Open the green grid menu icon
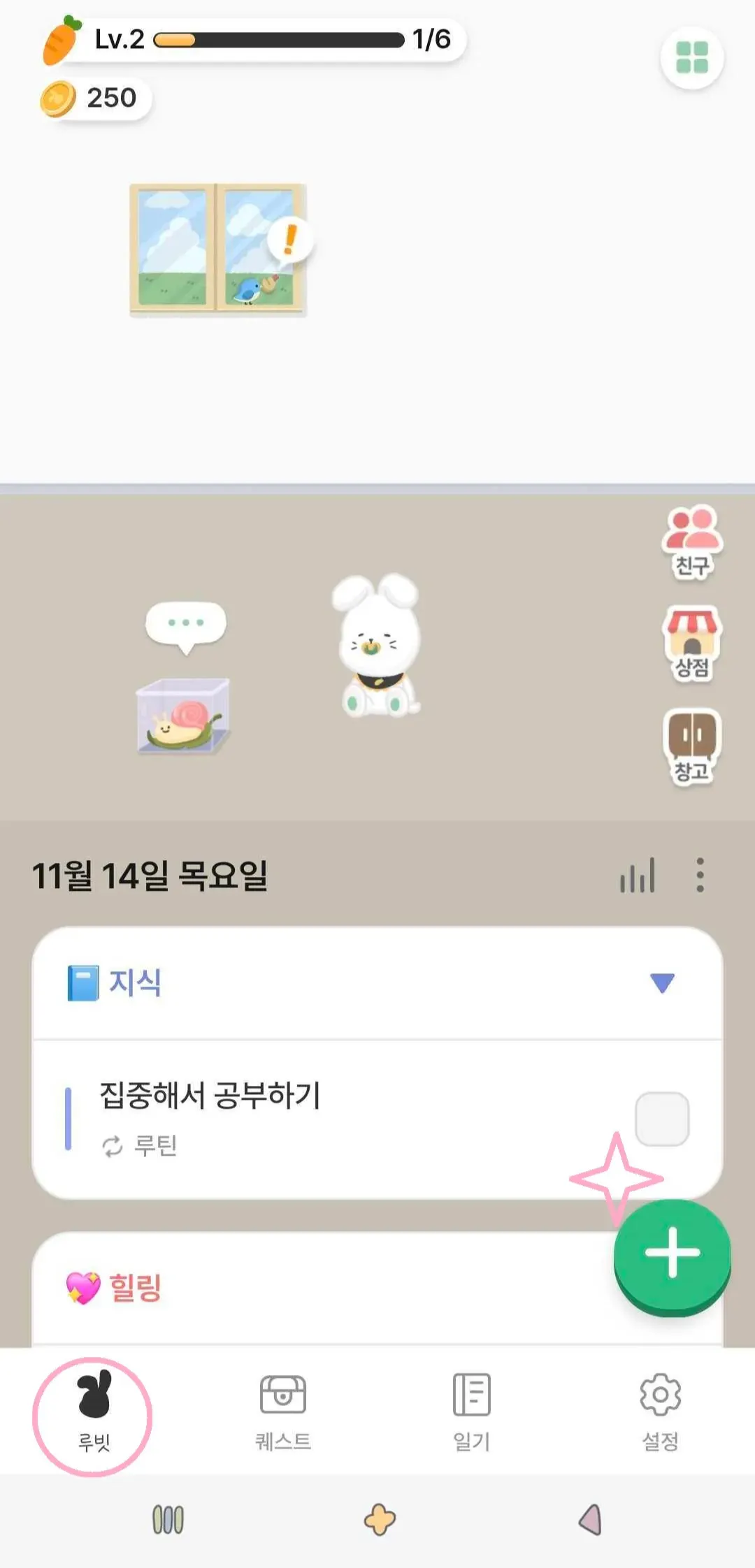The width and height of the screenshot is (755, 1568). point(691,57)
